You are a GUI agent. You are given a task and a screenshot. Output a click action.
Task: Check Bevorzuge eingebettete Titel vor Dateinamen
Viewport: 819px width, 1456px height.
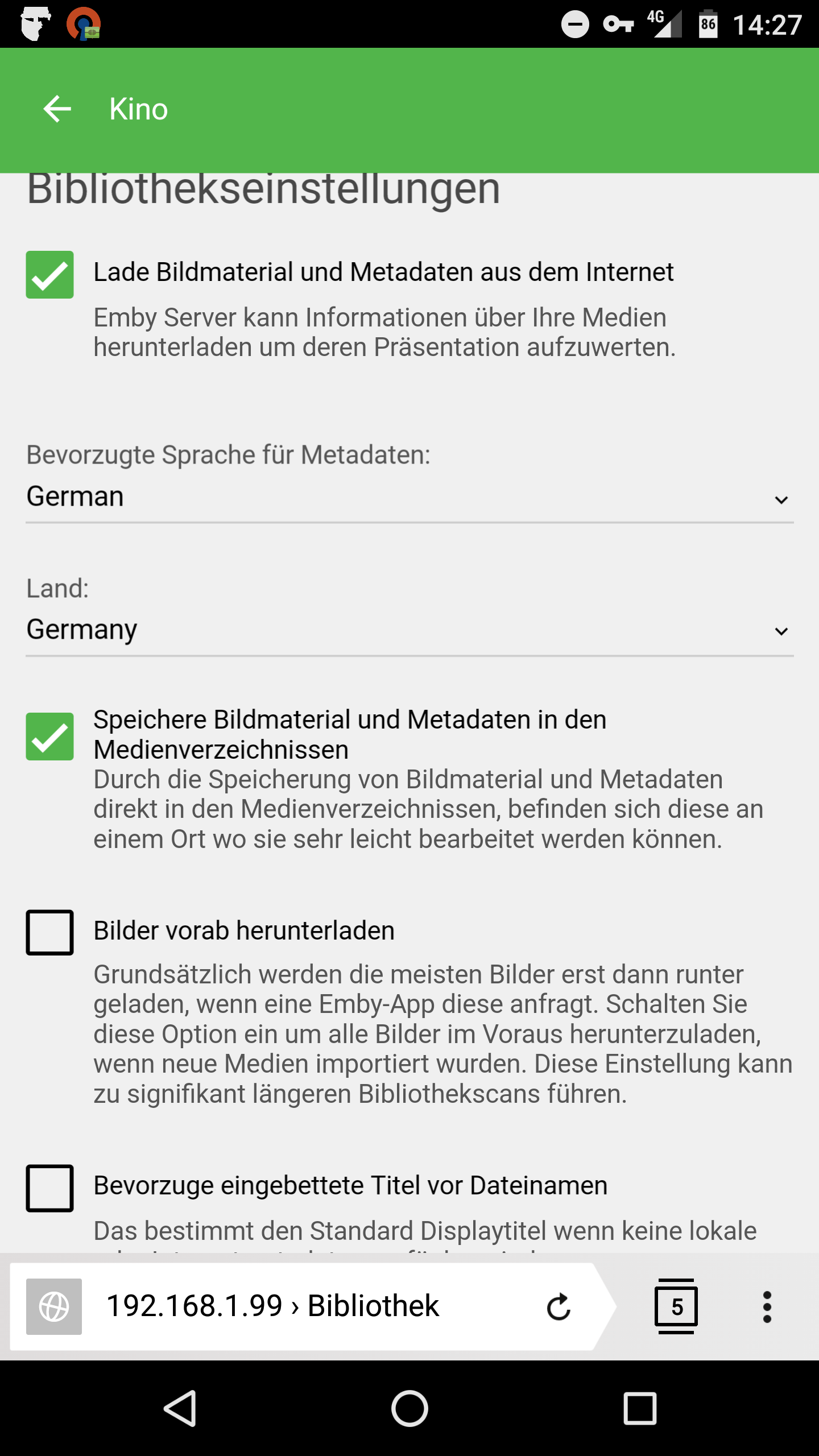pyautogui.click(x=49, y=1188)
